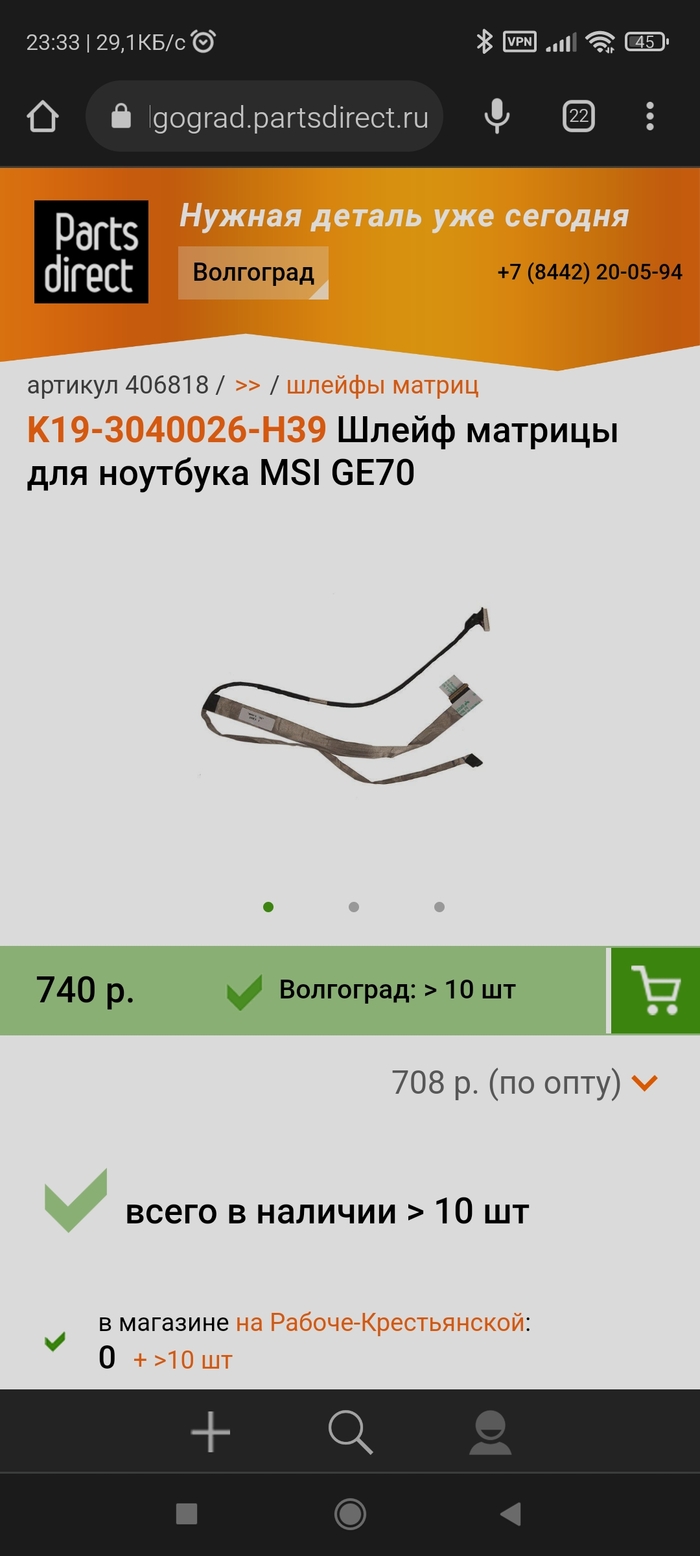Go back using the system back button
The height and width of the screenshot is (1556, 700).
(x=510, y=1514)
